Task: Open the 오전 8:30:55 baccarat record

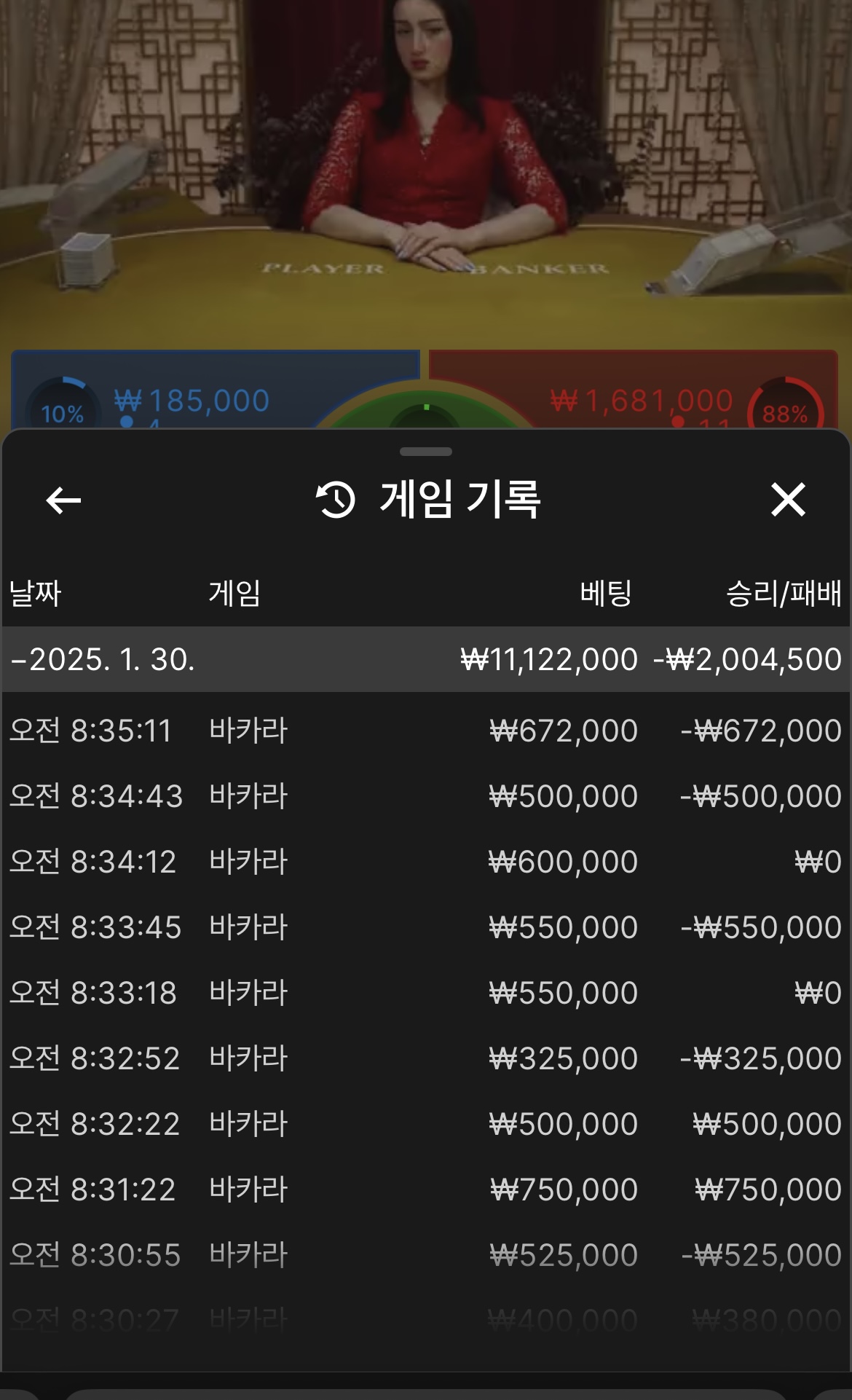Action: click(425, 1255)
